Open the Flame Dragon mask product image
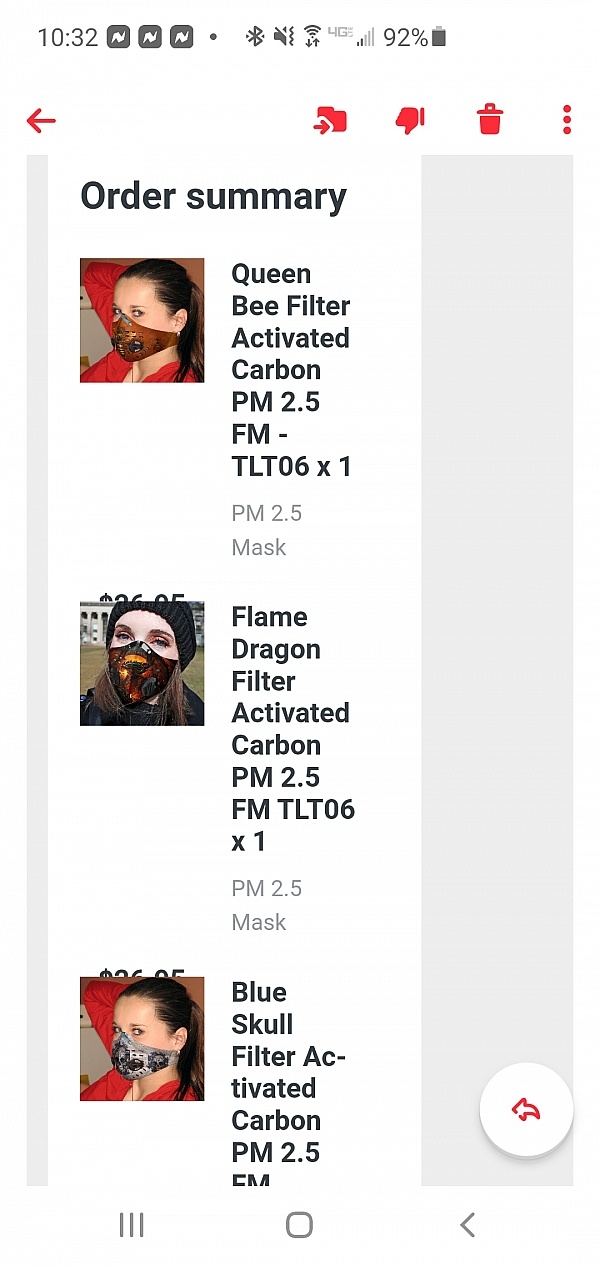600x1266 pixels. [x=142, y=663]
